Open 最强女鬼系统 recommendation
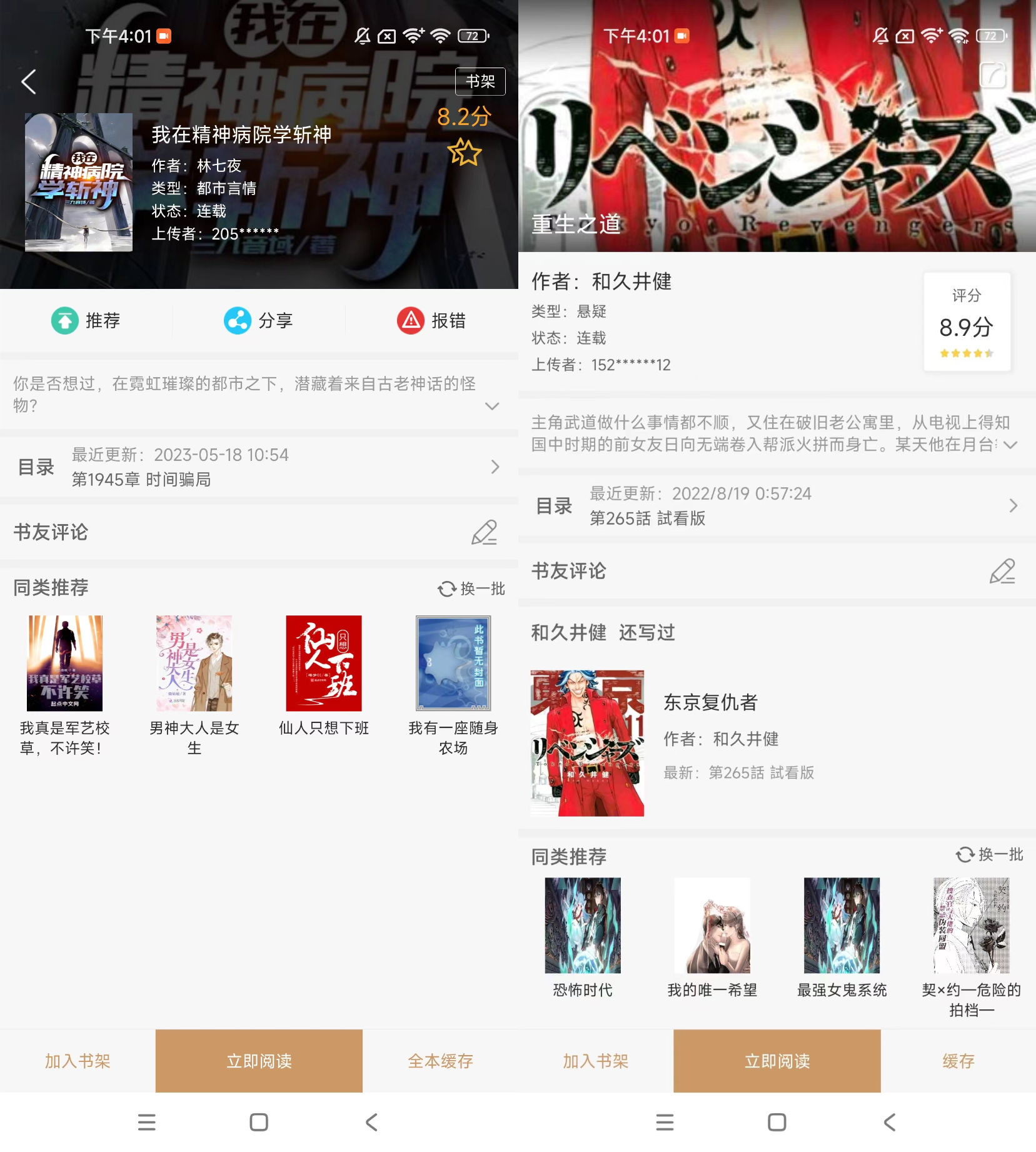This screenshot has width=1036, height=1152. pyautogui.click(x=842, y=937)
